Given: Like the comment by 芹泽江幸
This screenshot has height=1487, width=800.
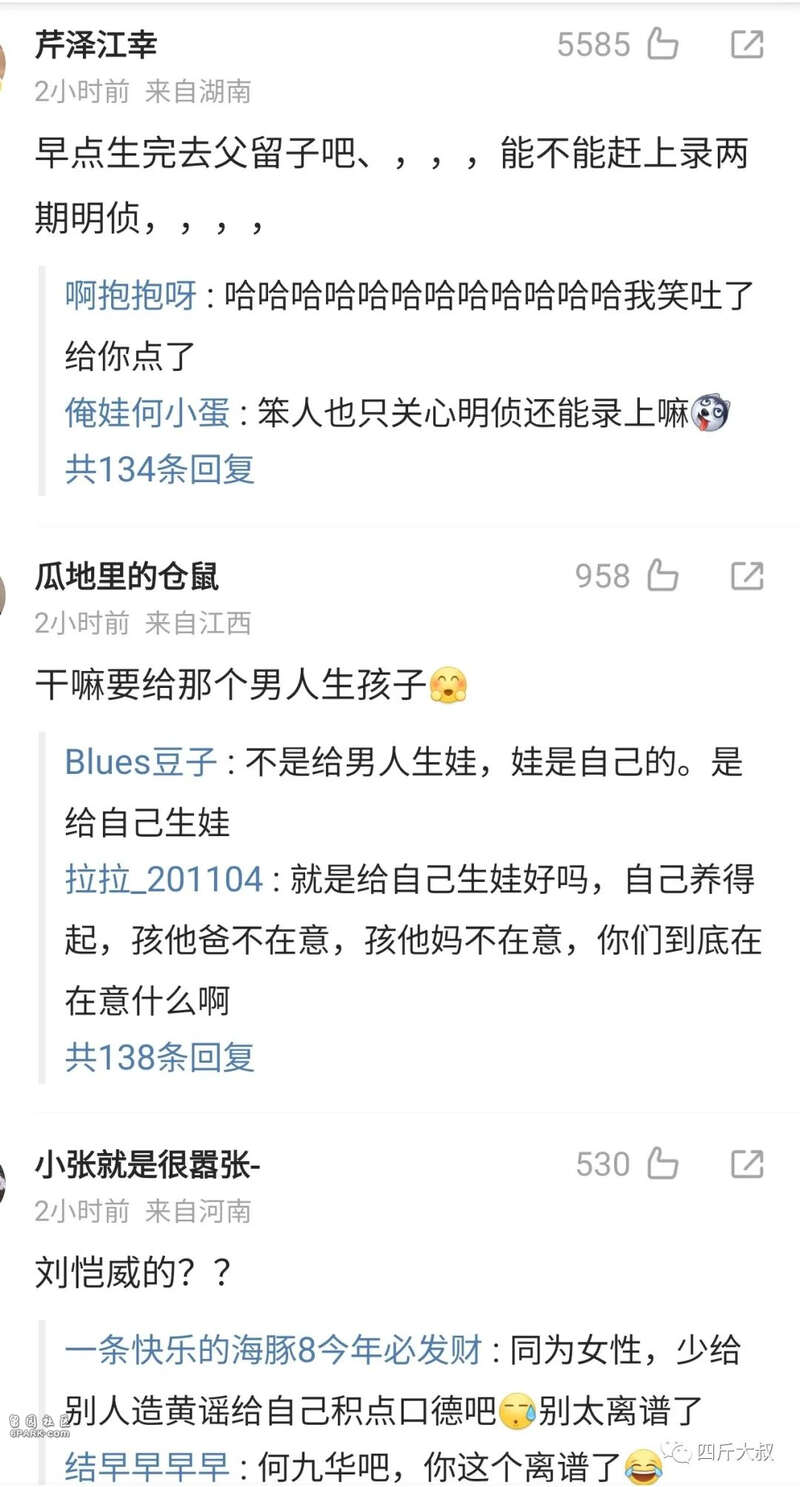Looking at the screenshot, I should pos(662,44).
